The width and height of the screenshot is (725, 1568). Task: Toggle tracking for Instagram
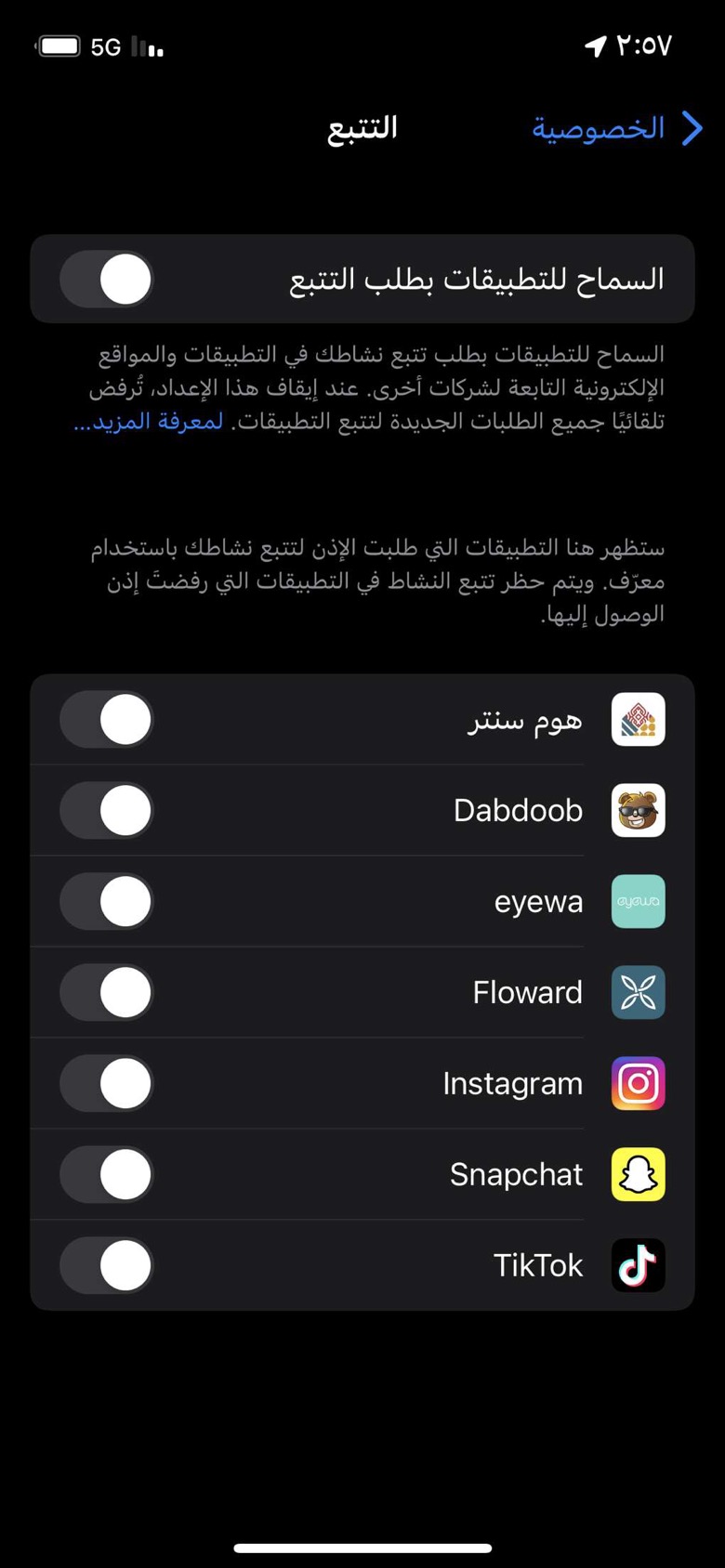click(107, 1084)
